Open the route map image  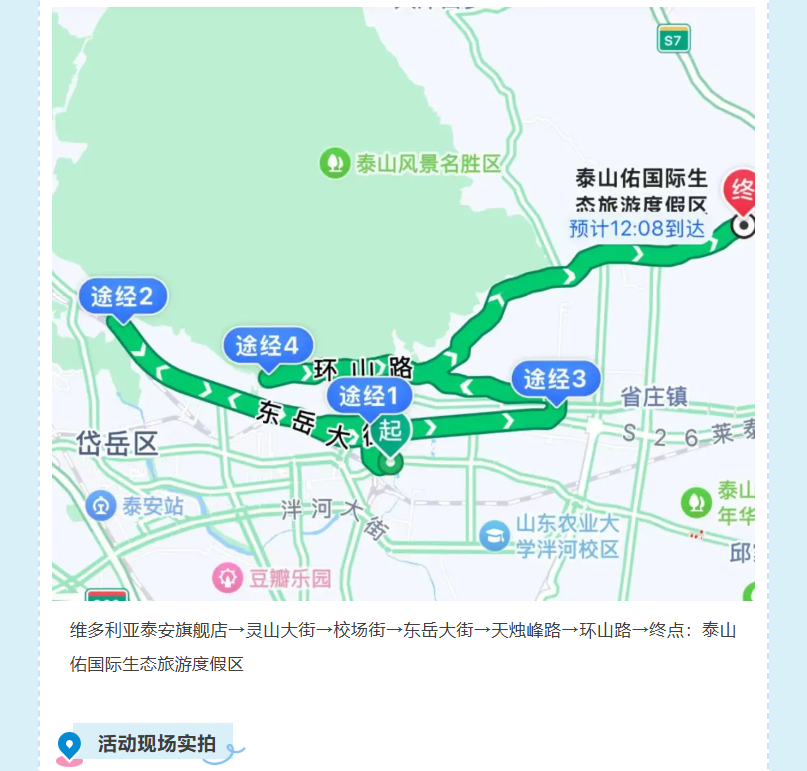pyautogui.click(x=403, y=300)
